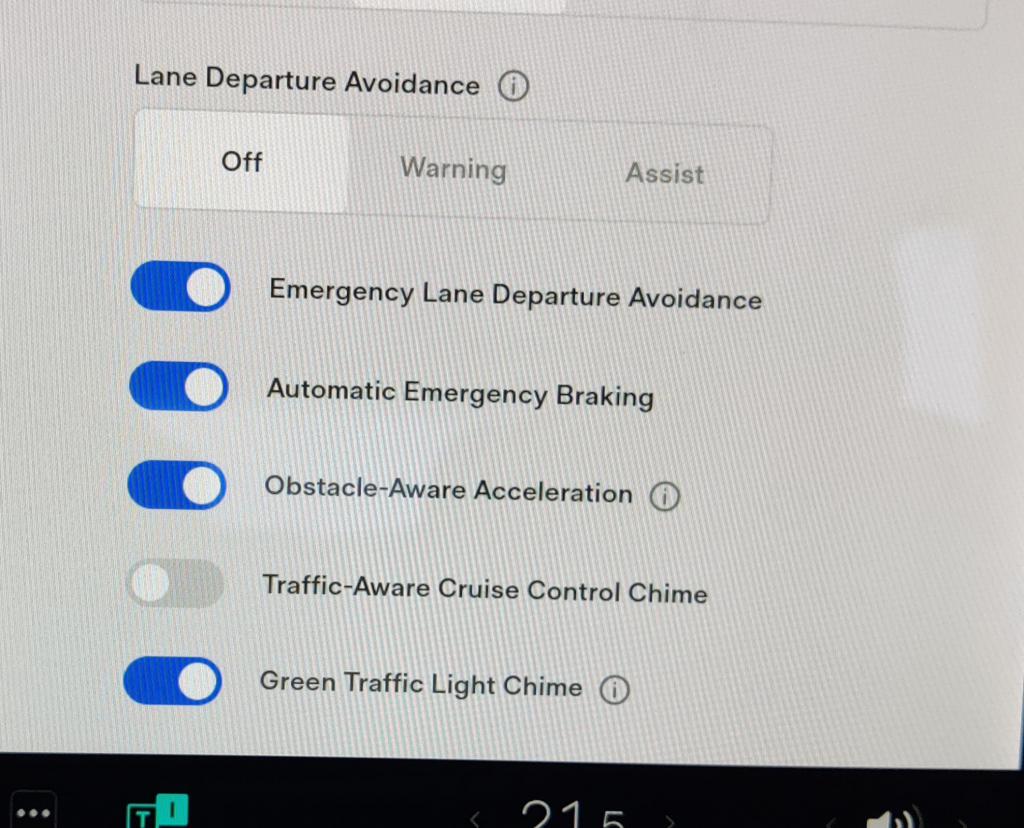Viewport: 1024px width, 828px height.
Task: Set Lane Departure Avoidance to Off
Action: [242, 162]
